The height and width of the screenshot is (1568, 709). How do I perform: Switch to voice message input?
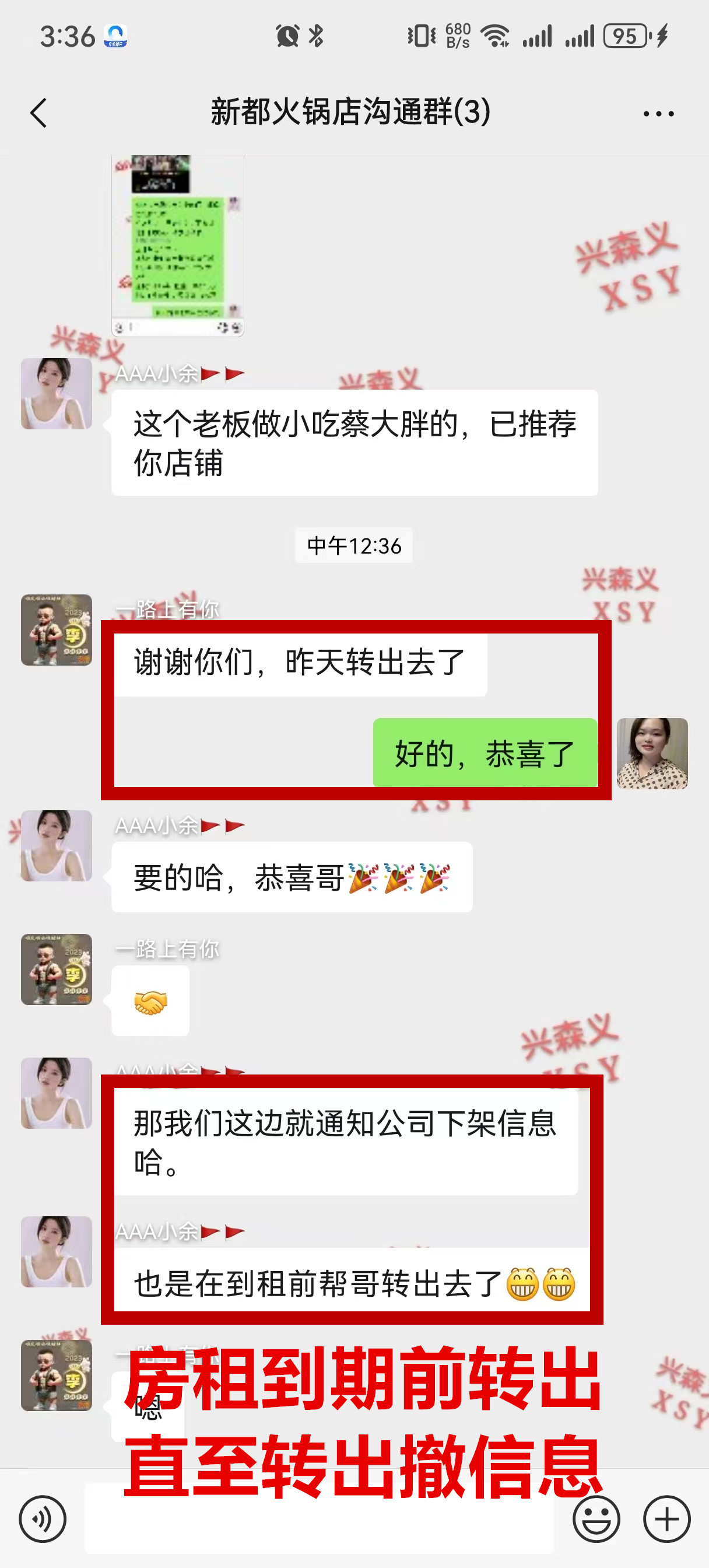click(x=42, y=1518)
